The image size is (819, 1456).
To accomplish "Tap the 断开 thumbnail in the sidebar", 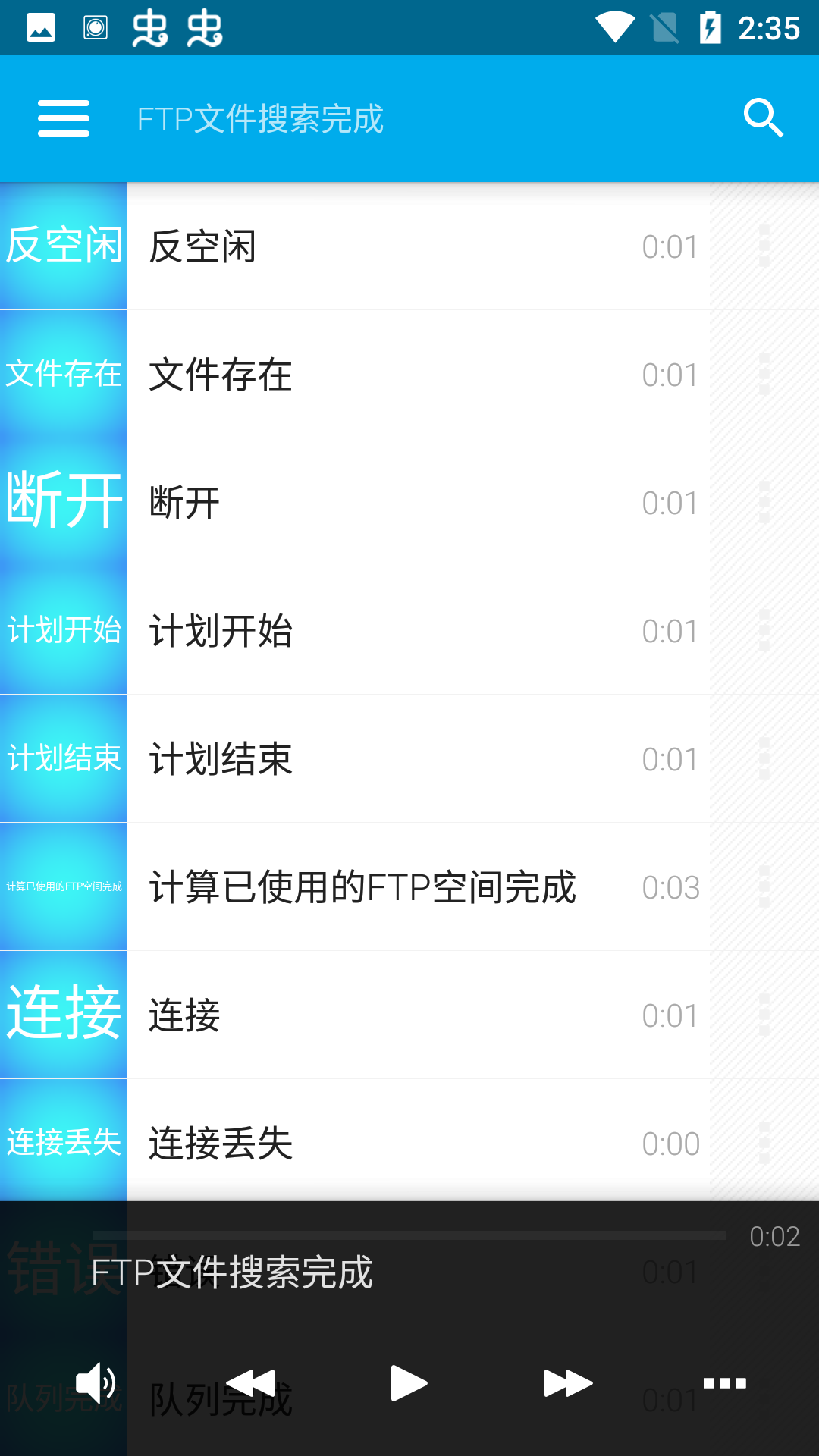I will pos(64,501).
